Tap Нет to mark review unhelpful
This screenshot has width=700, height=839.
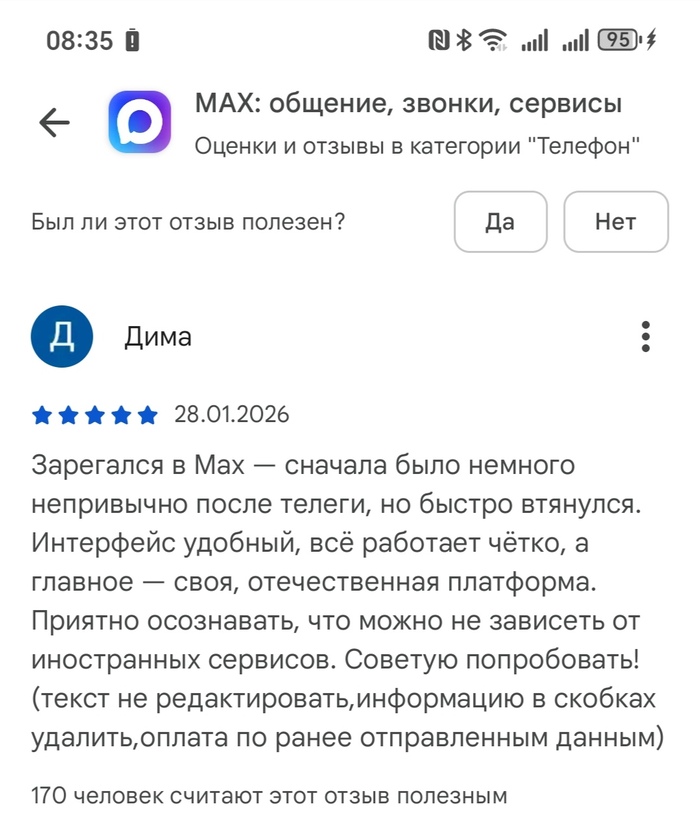[615, 222]
